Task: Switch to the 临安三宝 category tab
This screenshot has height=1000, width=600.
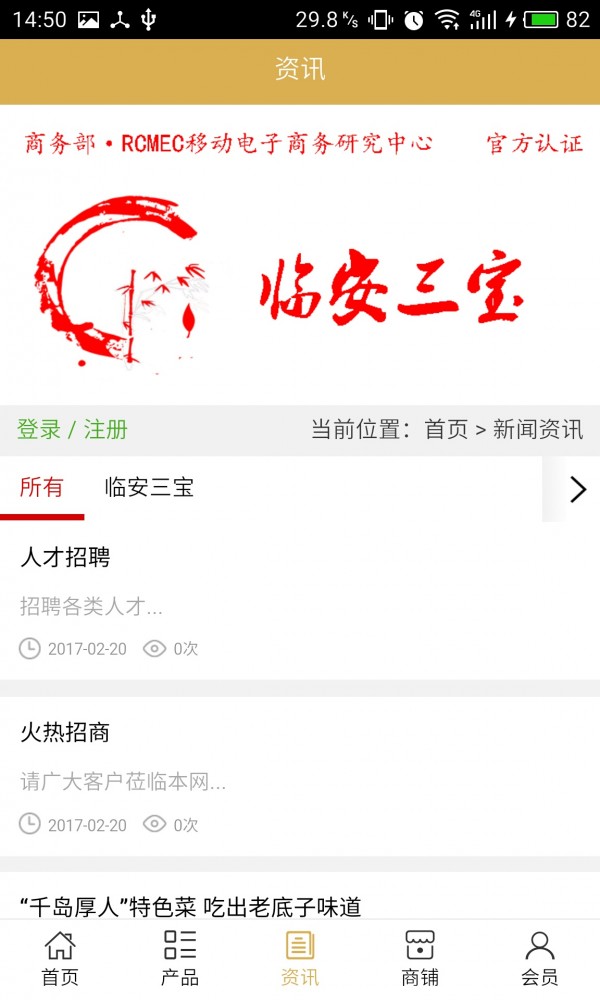Action: tap(149, 488)
